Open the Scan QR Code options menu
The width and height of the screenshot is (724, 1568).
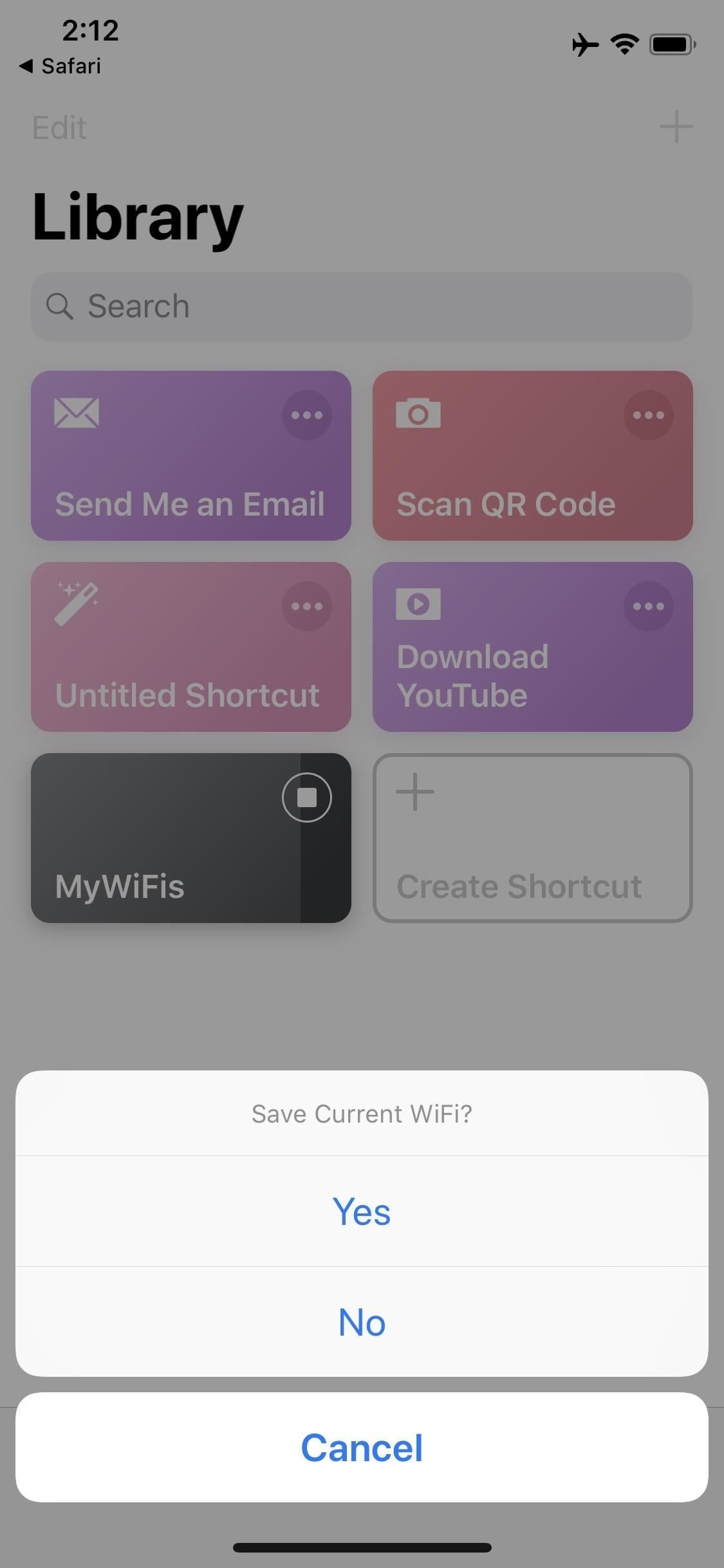648,415
